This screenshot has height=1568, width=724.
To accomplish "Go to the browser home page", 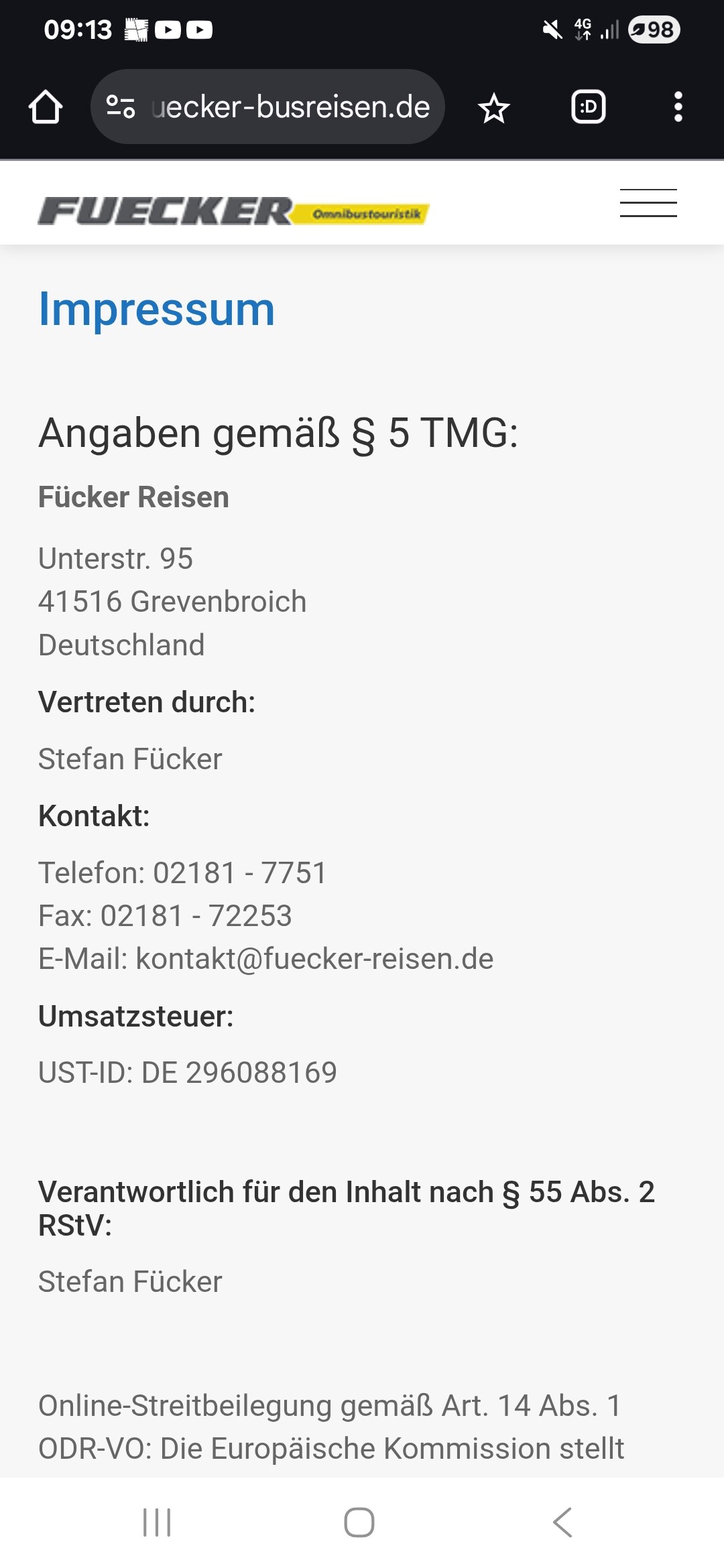I will (46, 107).
